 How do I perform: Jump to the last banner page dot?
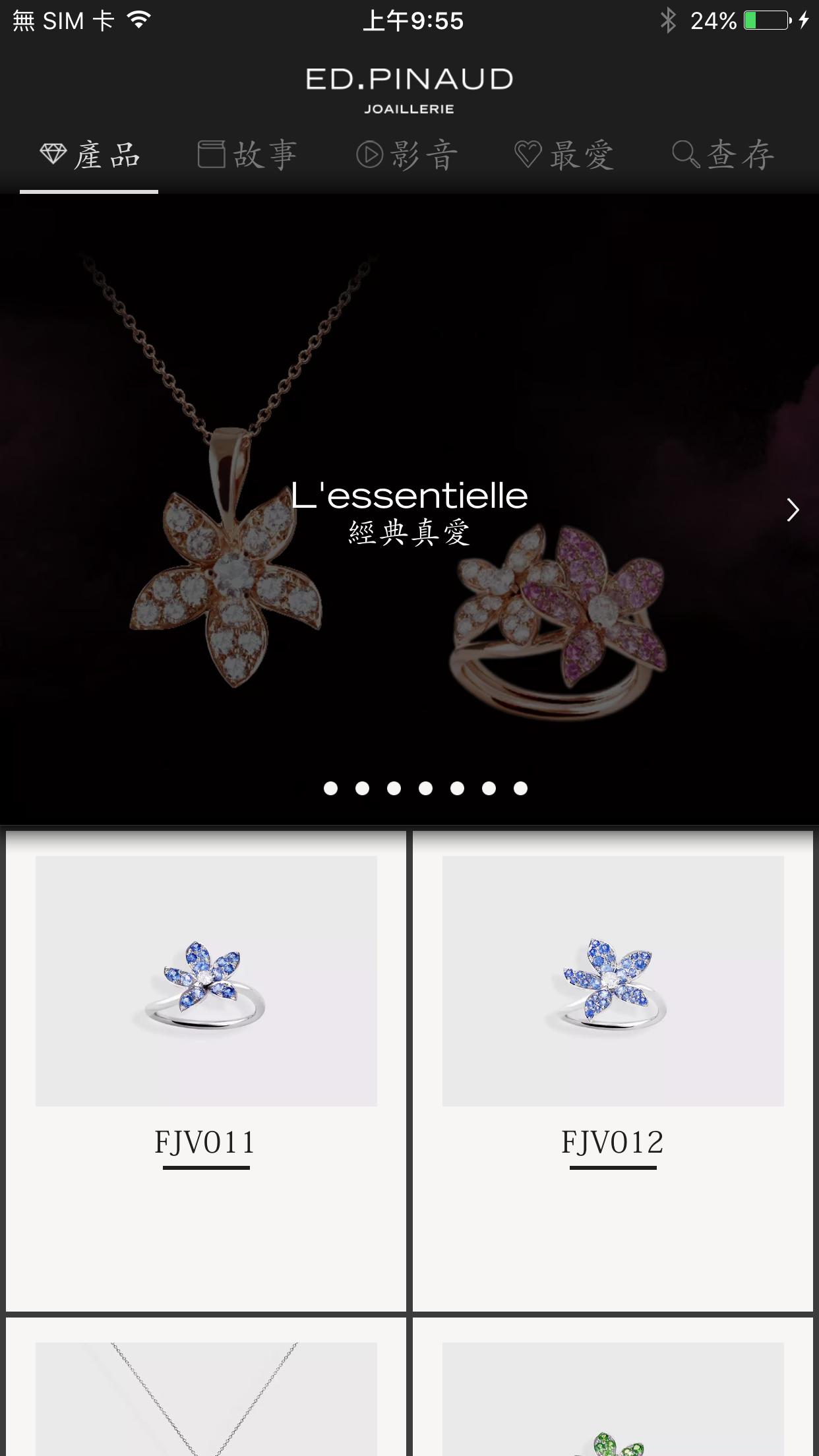pos(520,788)
